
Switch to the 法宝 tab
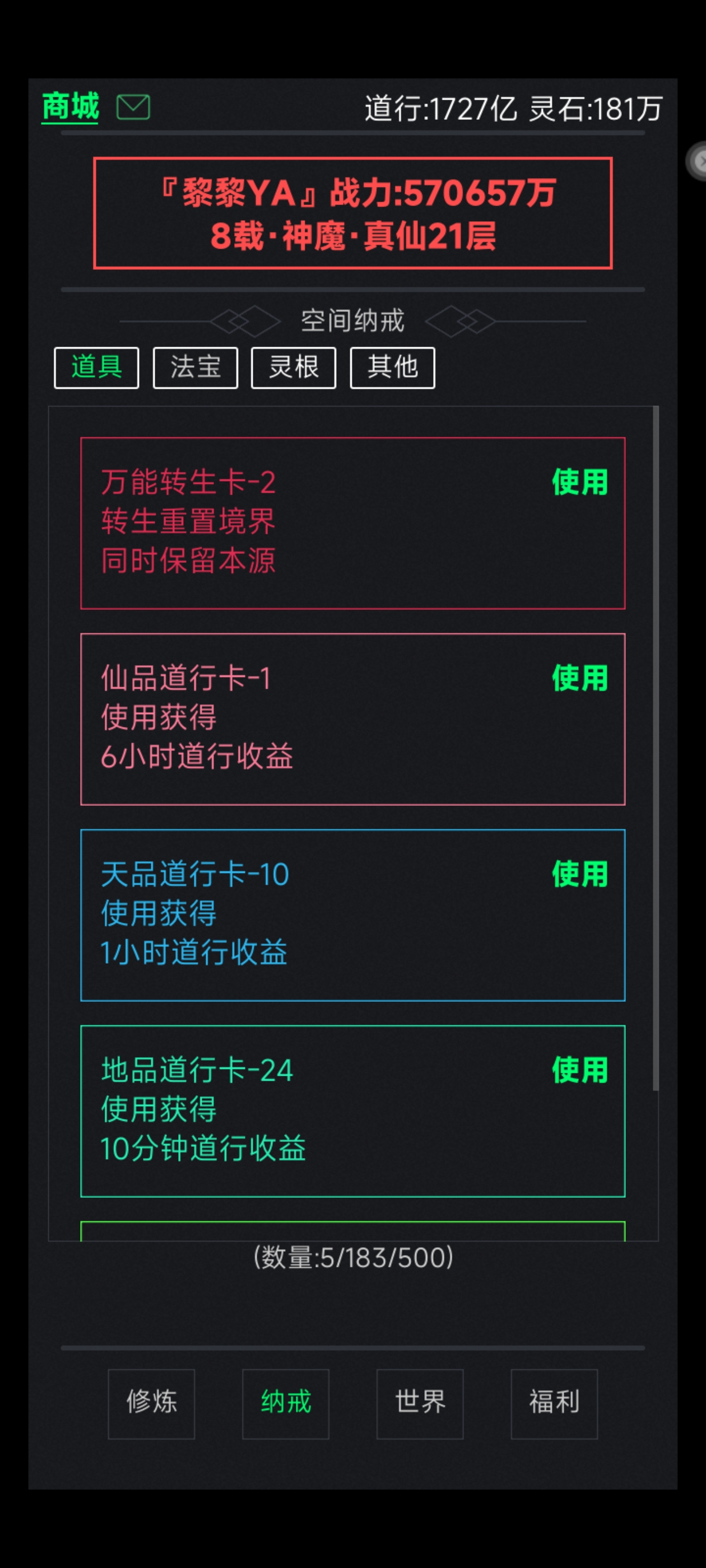pos(196,368)
